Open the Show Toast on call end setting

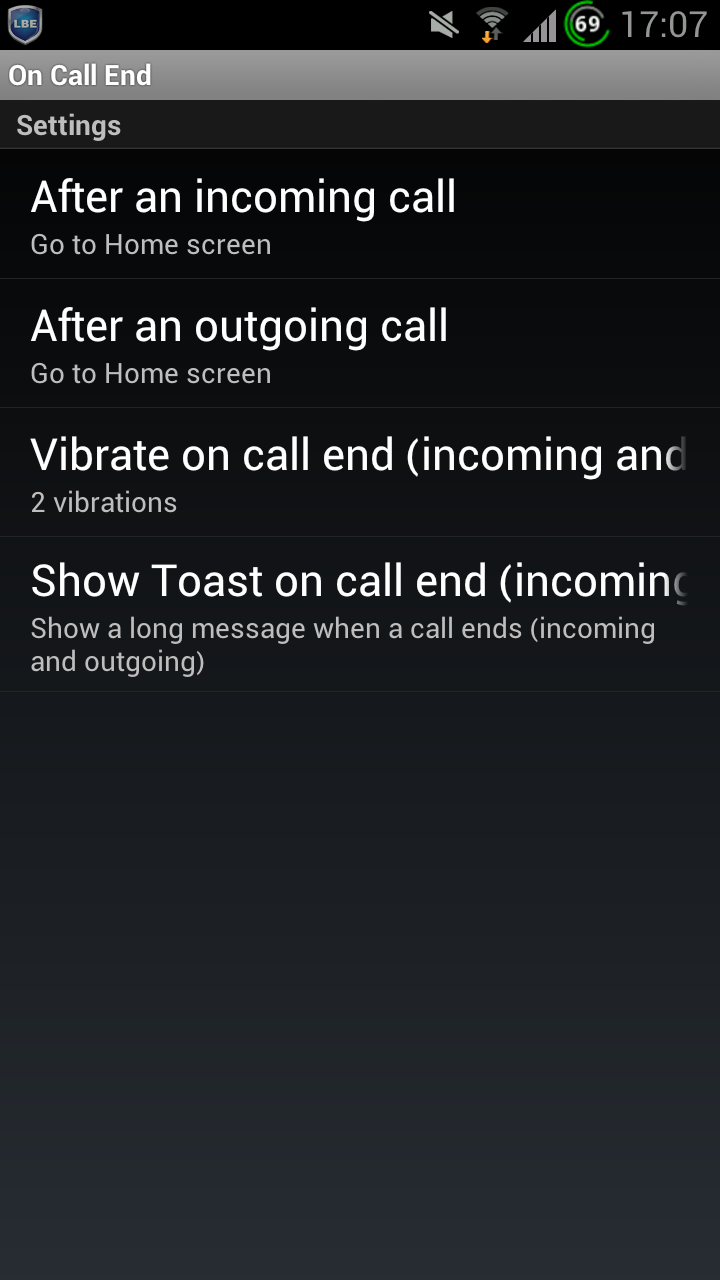point(360,614)
